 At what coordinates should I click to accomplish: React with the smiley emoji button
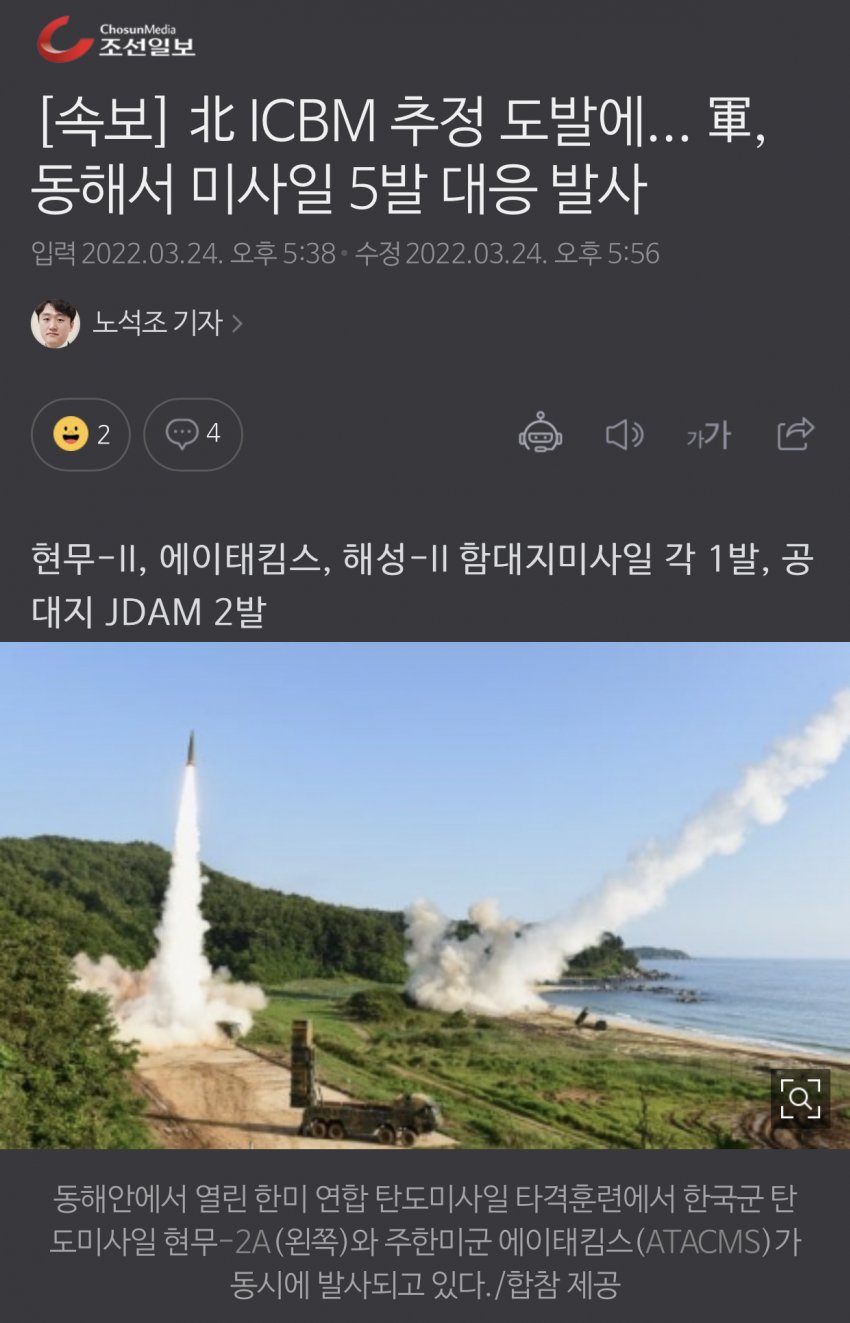point(80,434)
